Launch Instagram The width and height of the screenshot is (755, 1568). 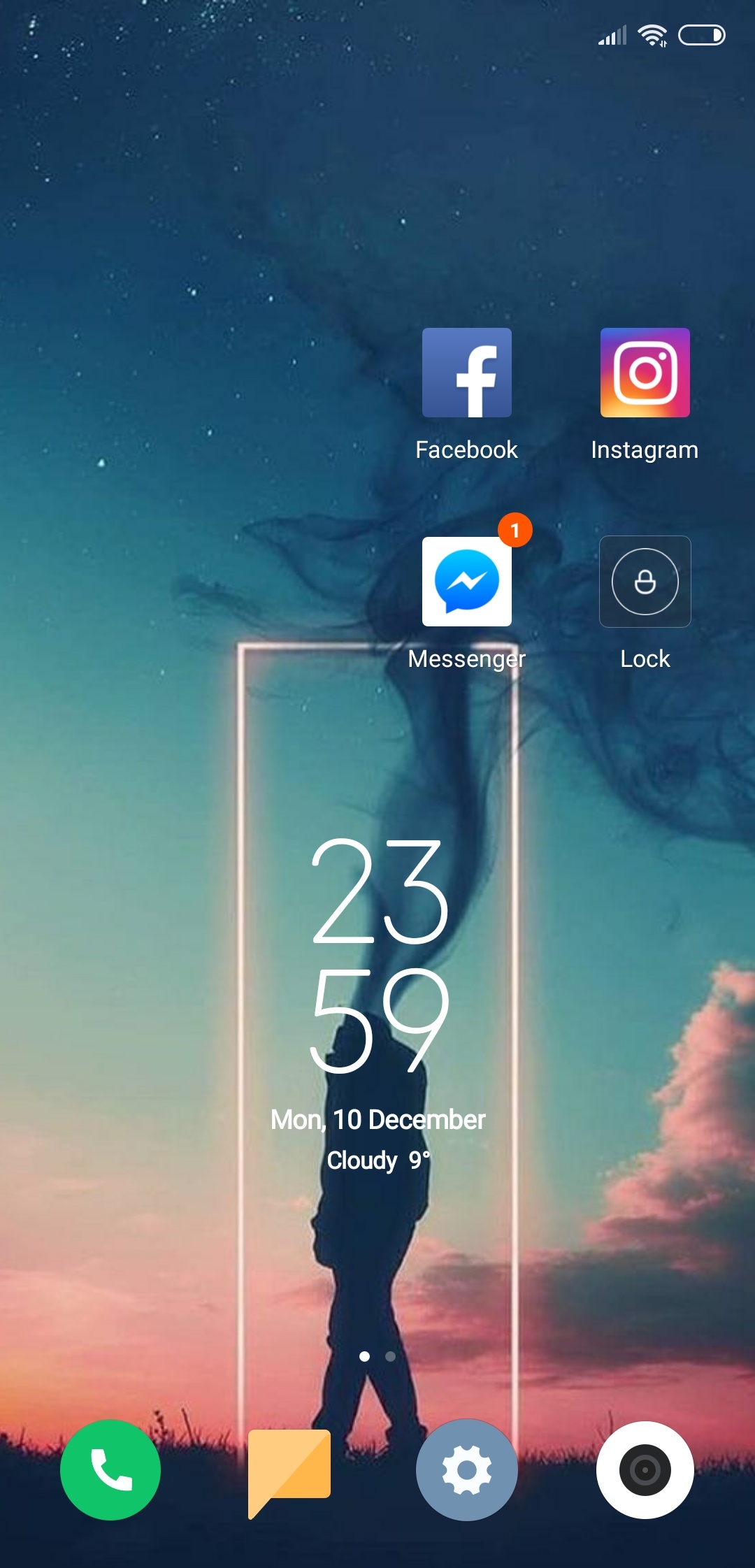click(645, 373)
